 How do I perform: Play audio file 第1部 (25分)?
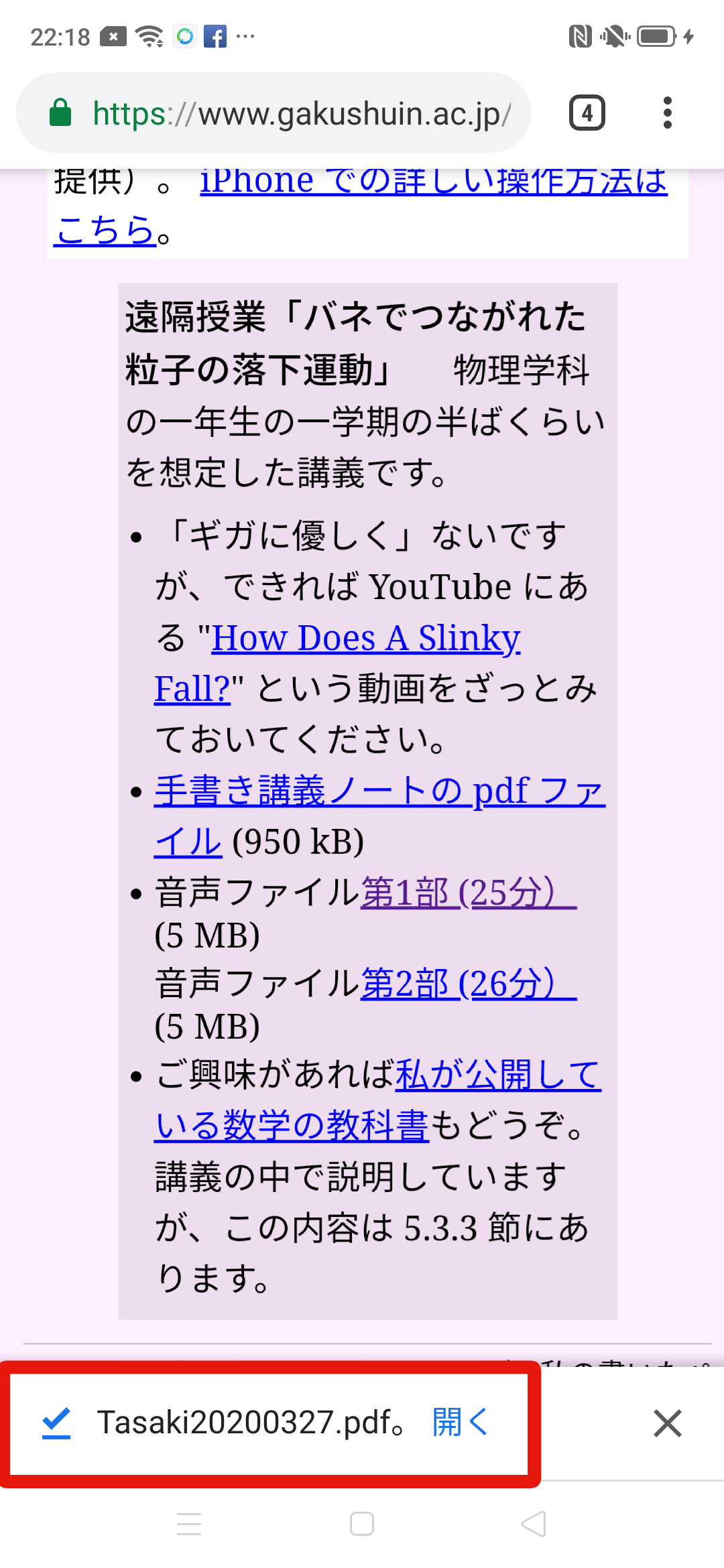click(x=469, y=892)
